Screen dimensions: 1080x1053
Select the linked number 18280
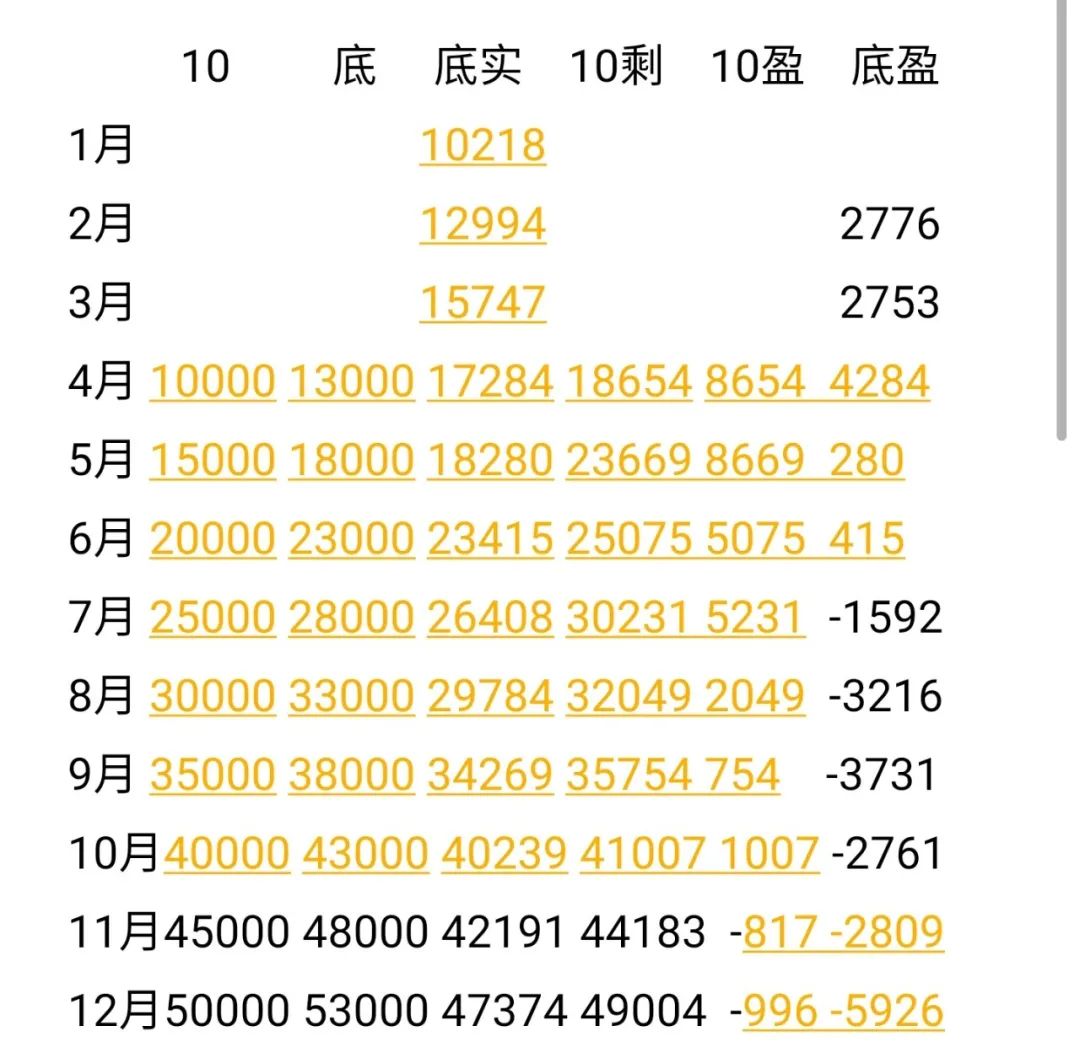pyautogui.click(x=490, y=460)
